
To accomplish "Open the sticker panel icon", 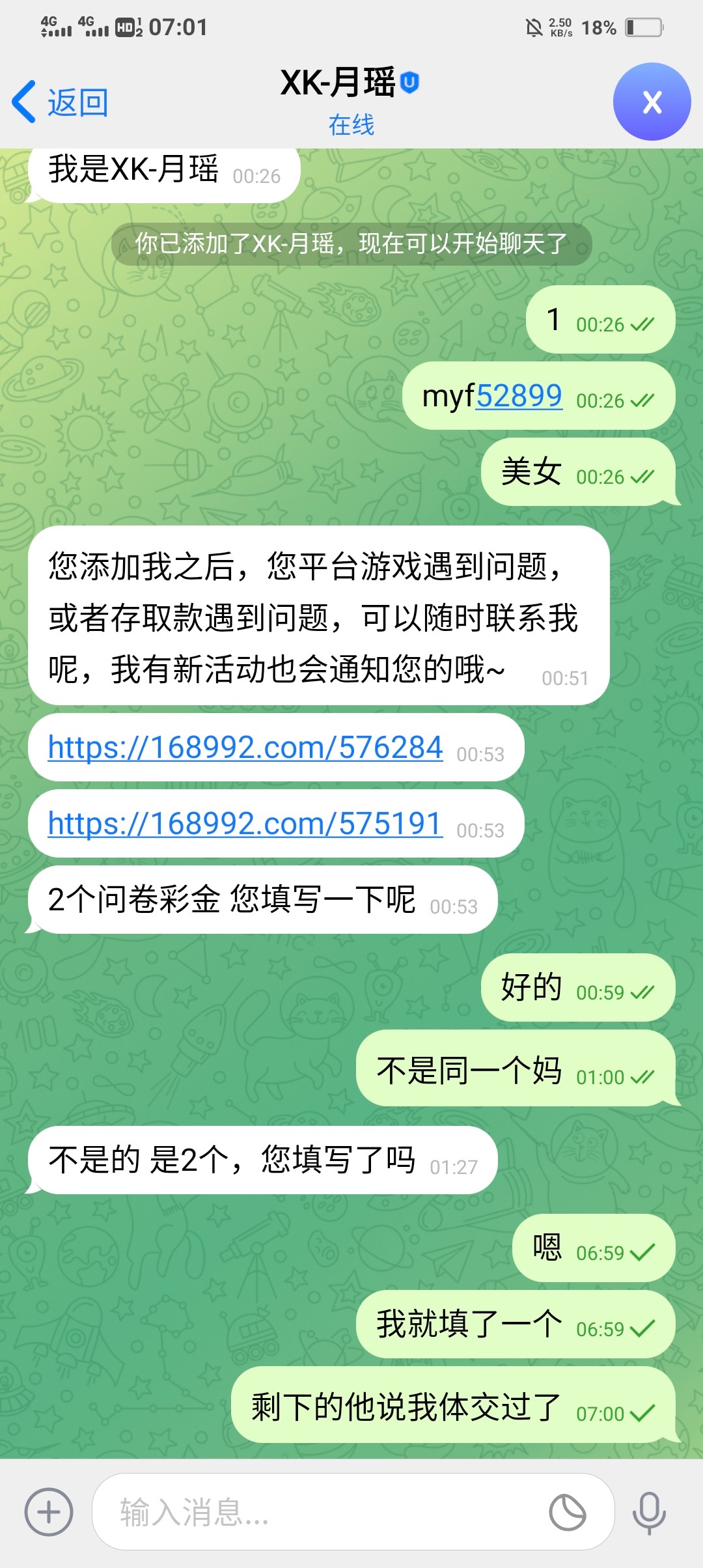I will click(568, 1512).
